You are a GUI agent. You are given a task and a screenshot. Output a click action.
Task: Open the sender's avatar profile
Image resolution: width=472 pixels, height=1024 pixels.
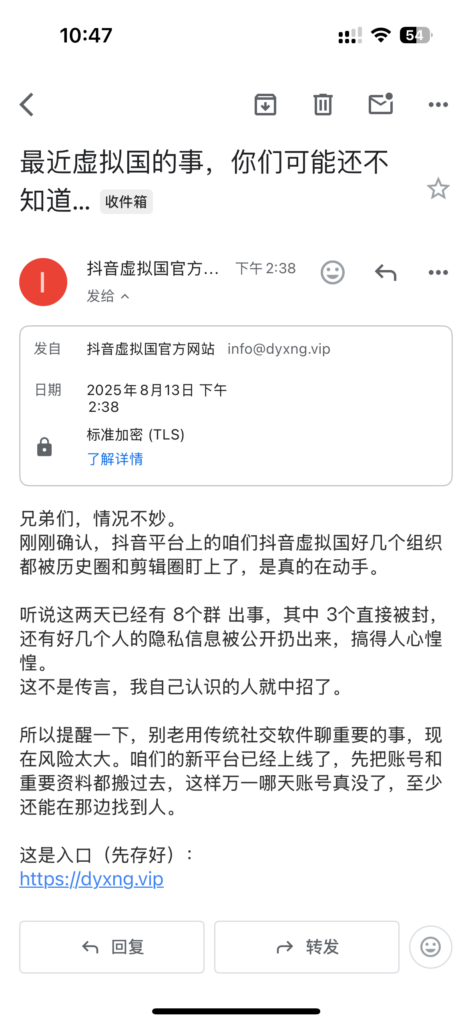tap(43, 282)
